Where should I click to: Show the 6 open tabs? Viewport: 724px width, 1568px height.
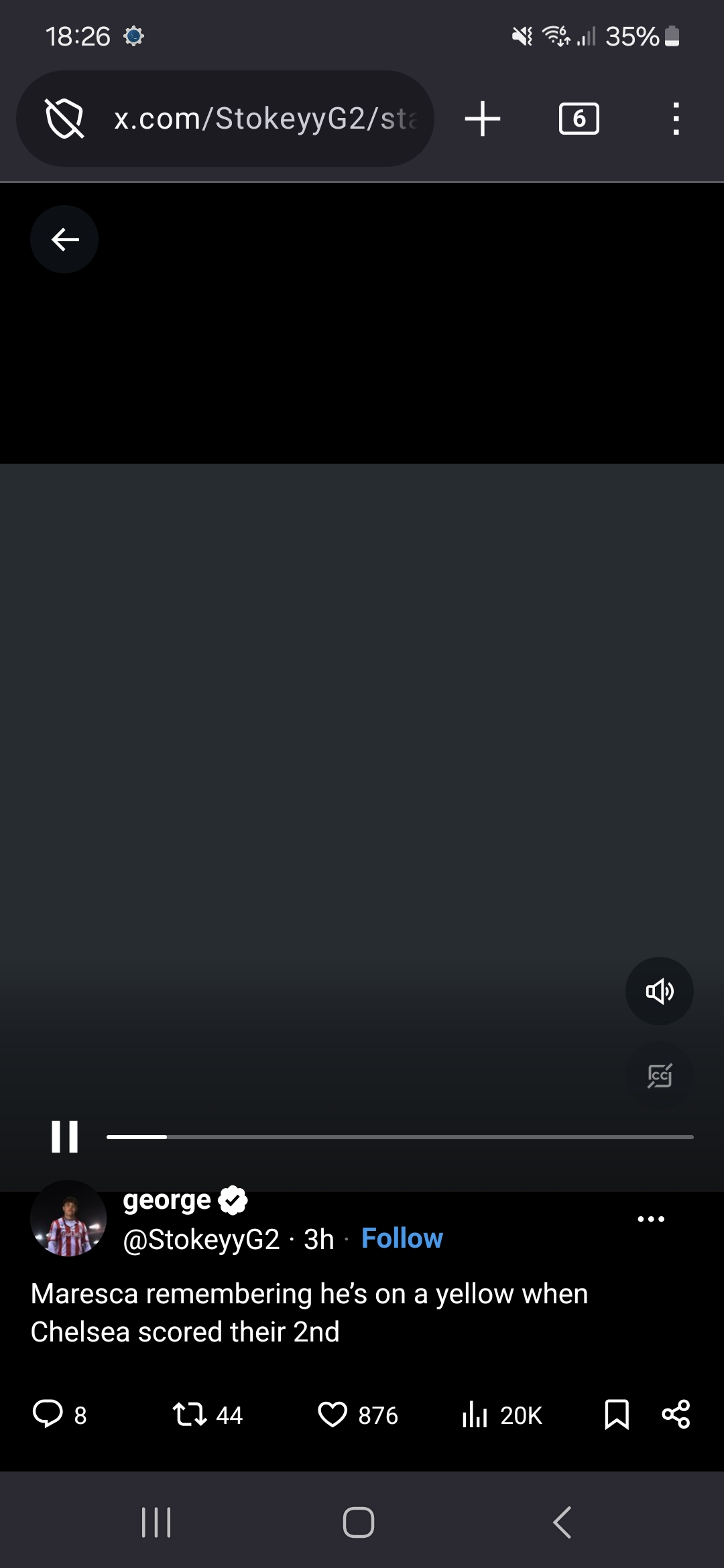pyautogui.click(x=579, y=119)
